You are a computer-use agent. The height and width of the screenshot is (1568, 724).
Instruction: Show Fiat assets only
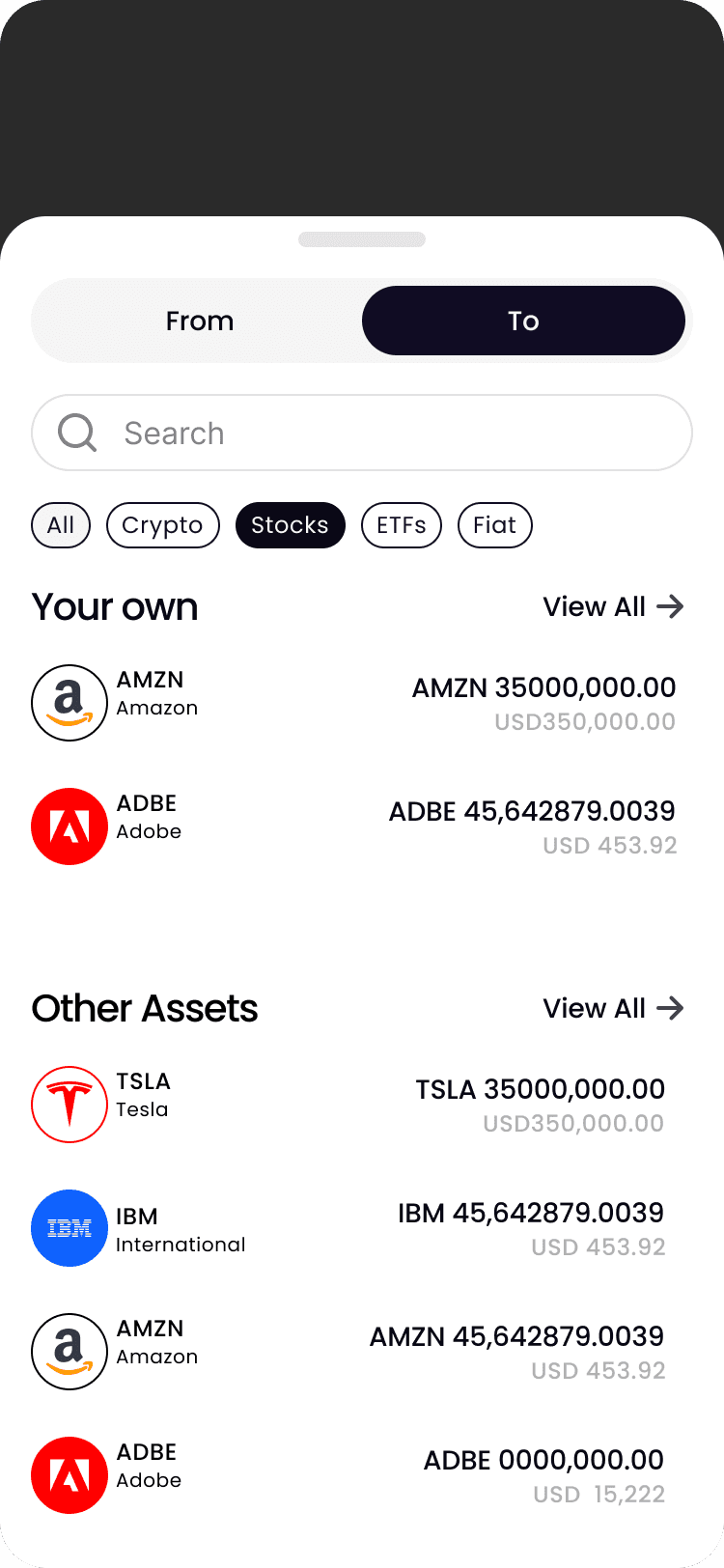point(494,525)
